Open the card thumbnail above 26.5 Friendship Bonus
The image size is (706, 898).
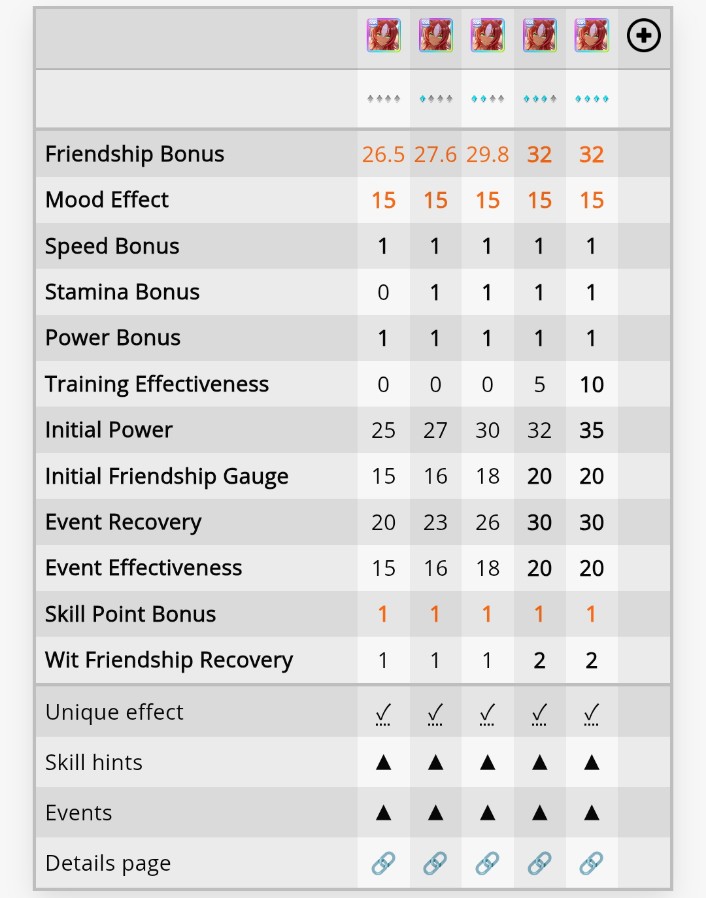(384, 35)
